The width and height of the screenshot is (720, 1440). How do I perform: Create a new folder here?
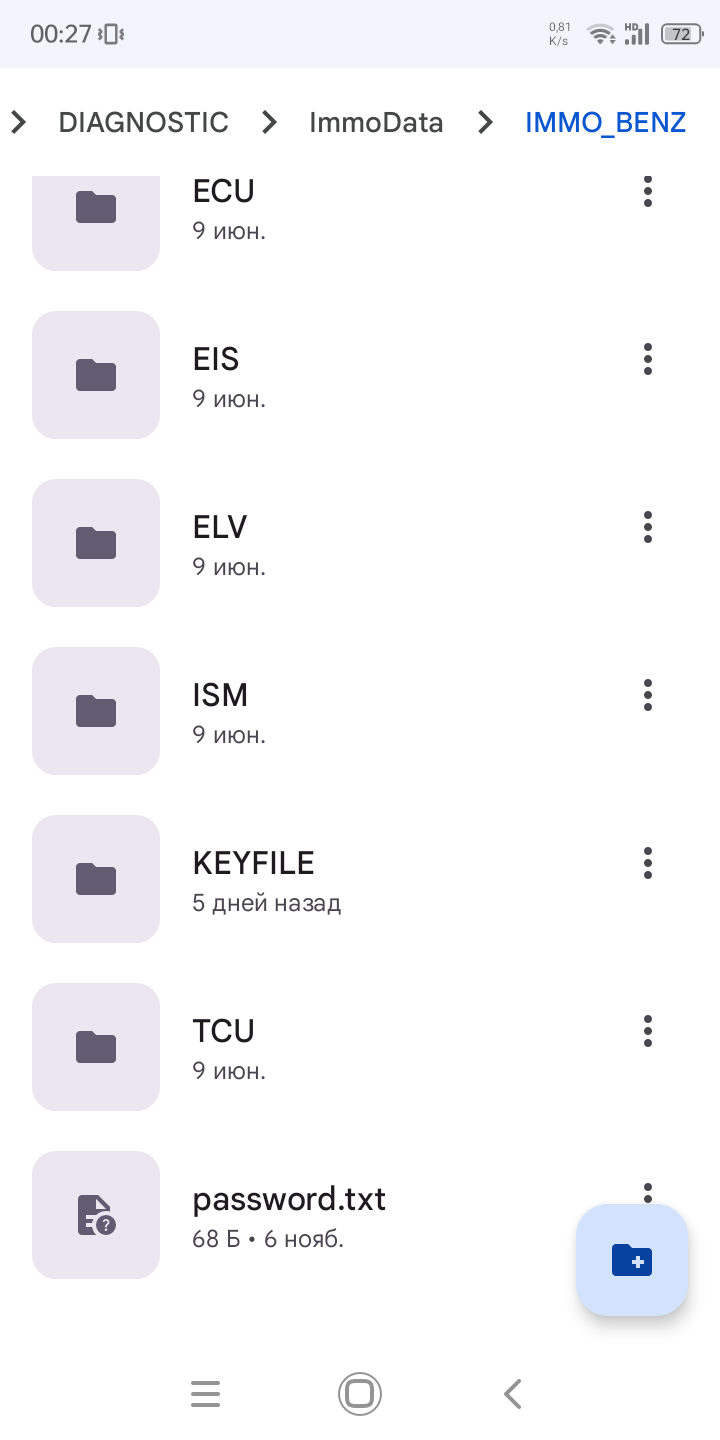pyautogui.click(x=632, y=1260)
